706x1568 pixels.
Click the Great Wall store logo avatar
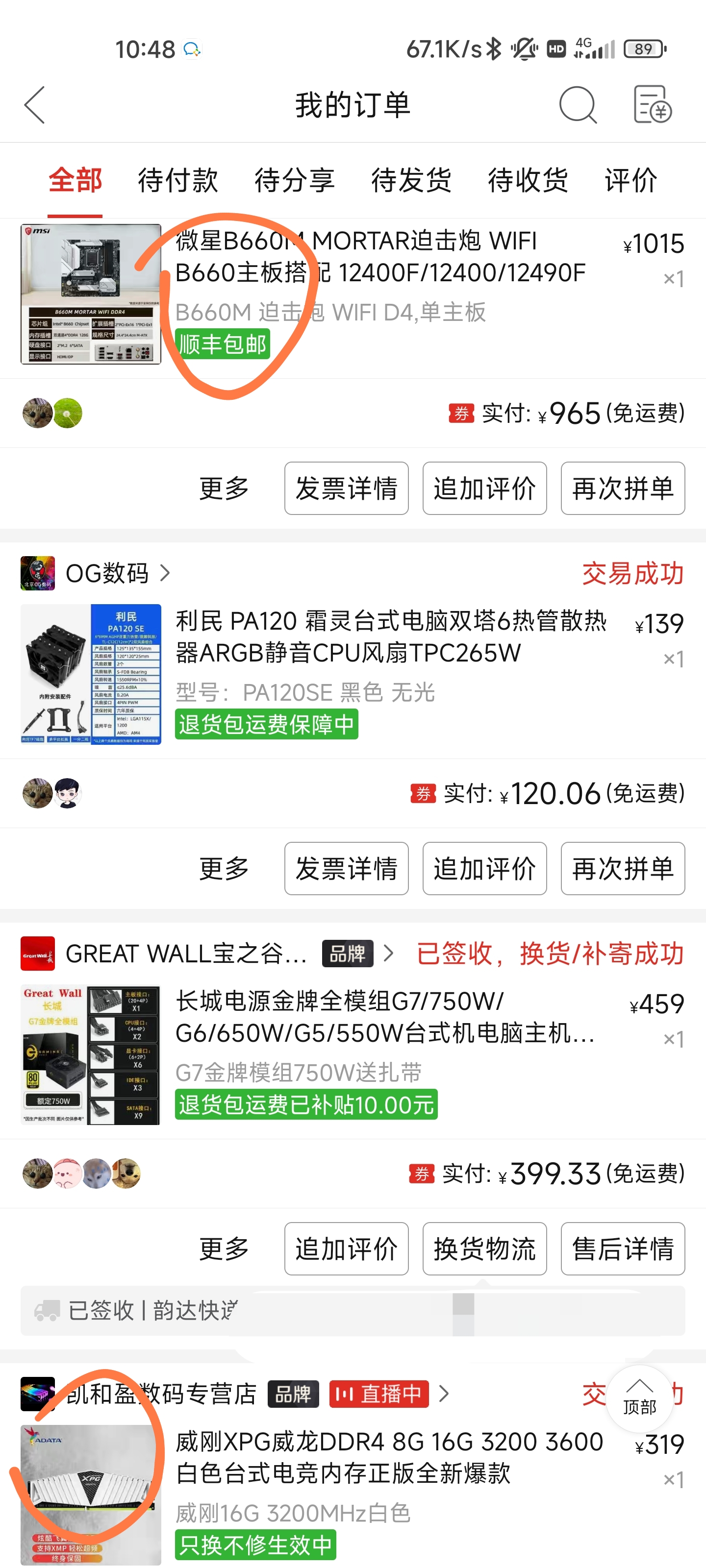tap(37, 954)
